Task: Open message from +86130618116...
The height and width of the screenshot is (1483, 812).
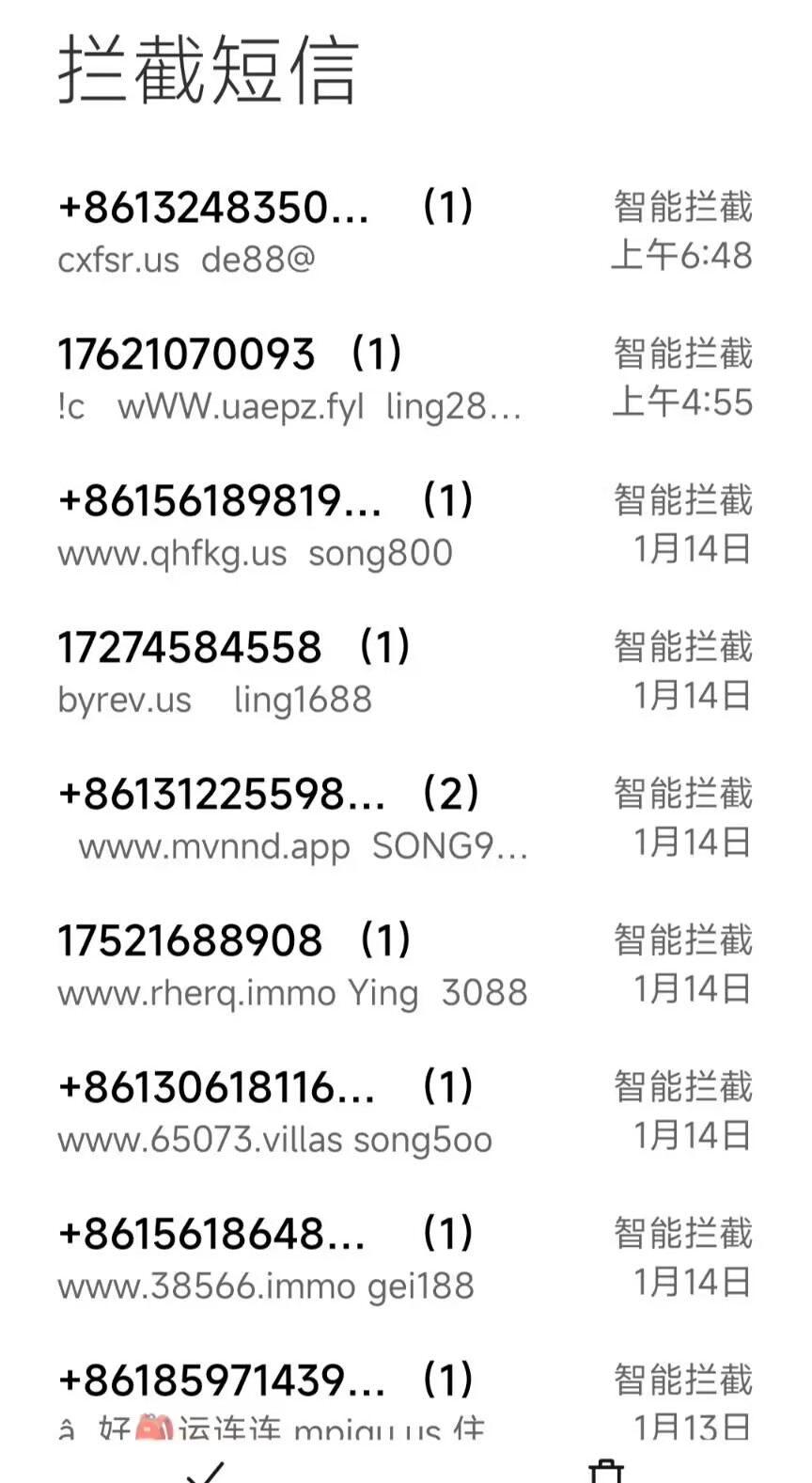Action: pos(404,1112)
